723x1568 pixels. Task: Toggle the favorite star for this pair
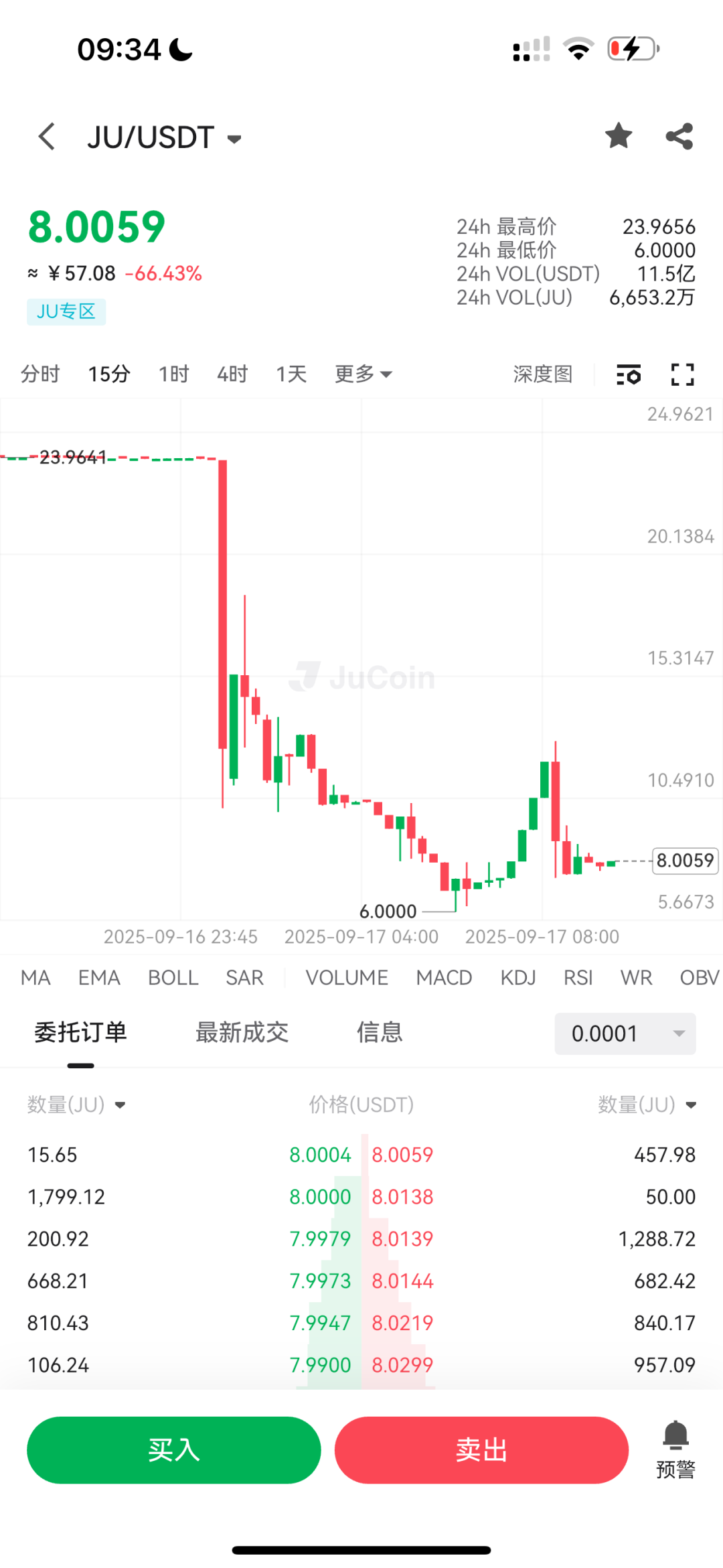tap(618, 136)
